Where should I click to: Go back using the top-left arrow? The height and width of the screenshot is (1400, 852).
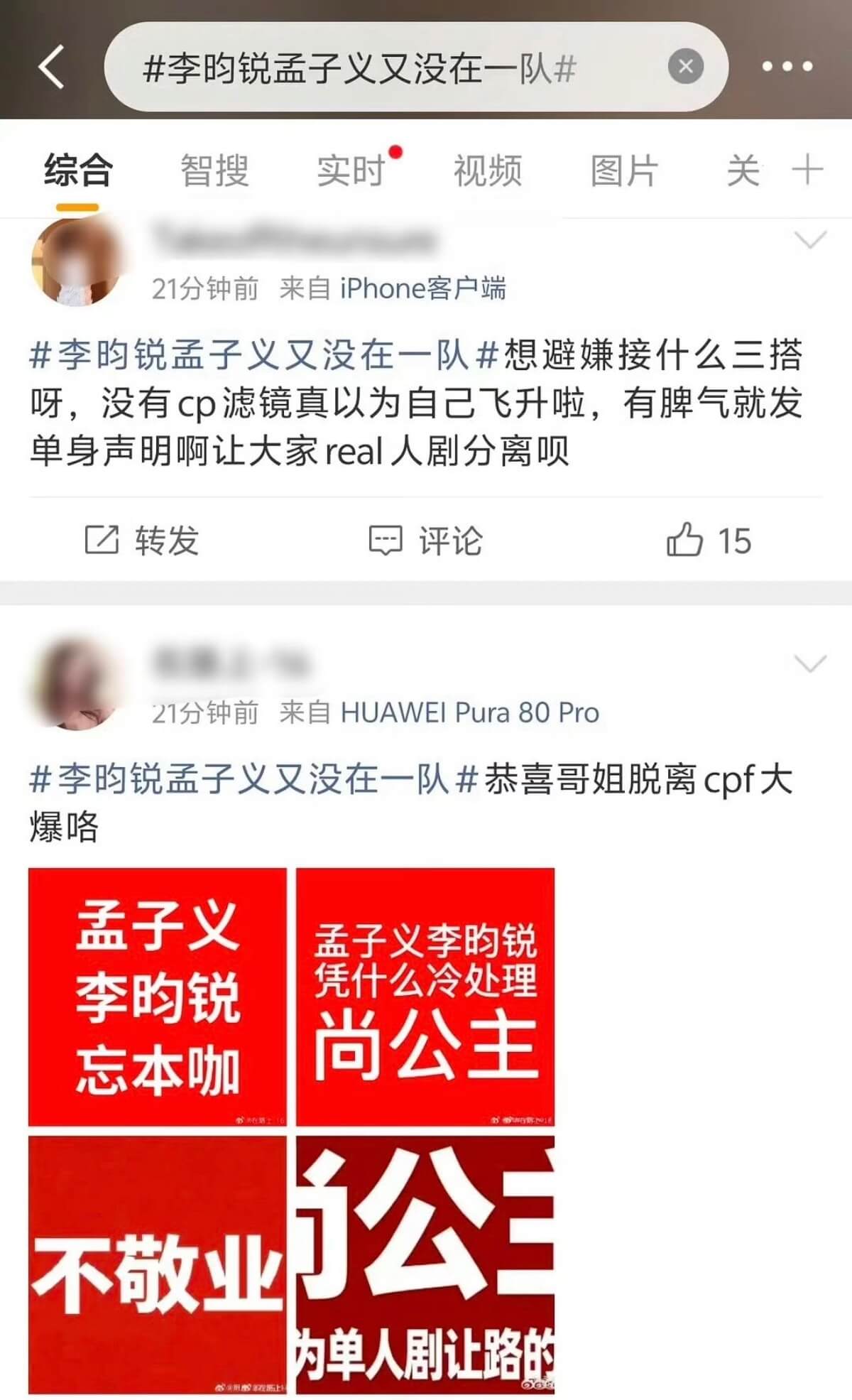click(51, 67)
